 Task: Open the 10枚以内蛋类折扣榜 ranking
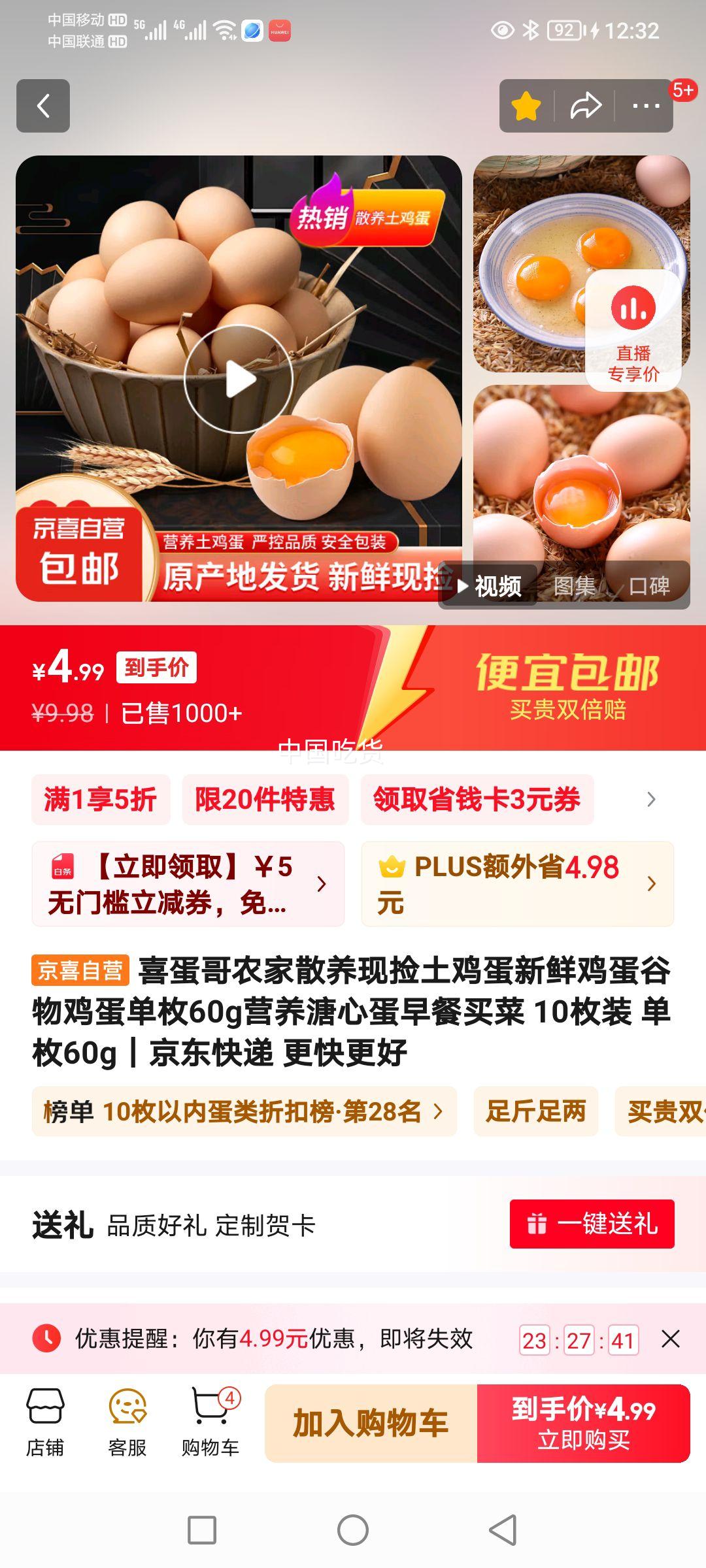[x=244, y=1111]
